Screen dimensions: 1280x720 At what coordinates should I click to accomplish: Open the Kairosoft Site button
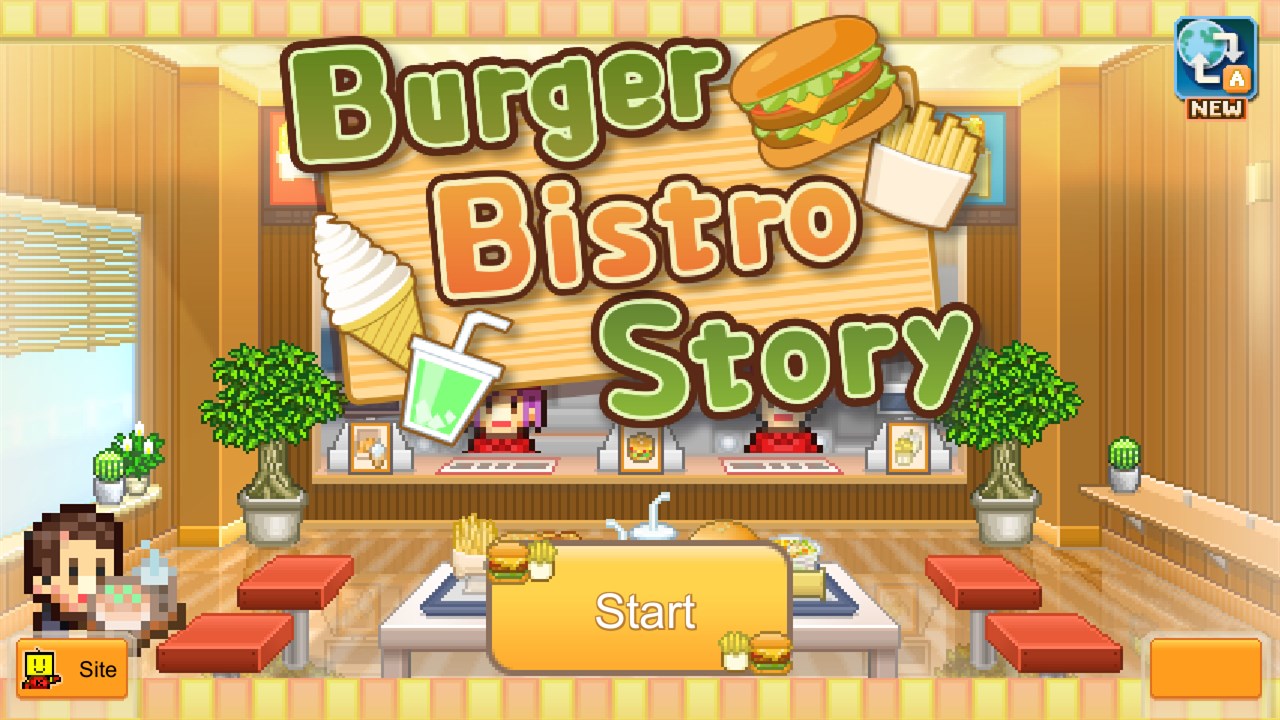(x=72, y=669)
